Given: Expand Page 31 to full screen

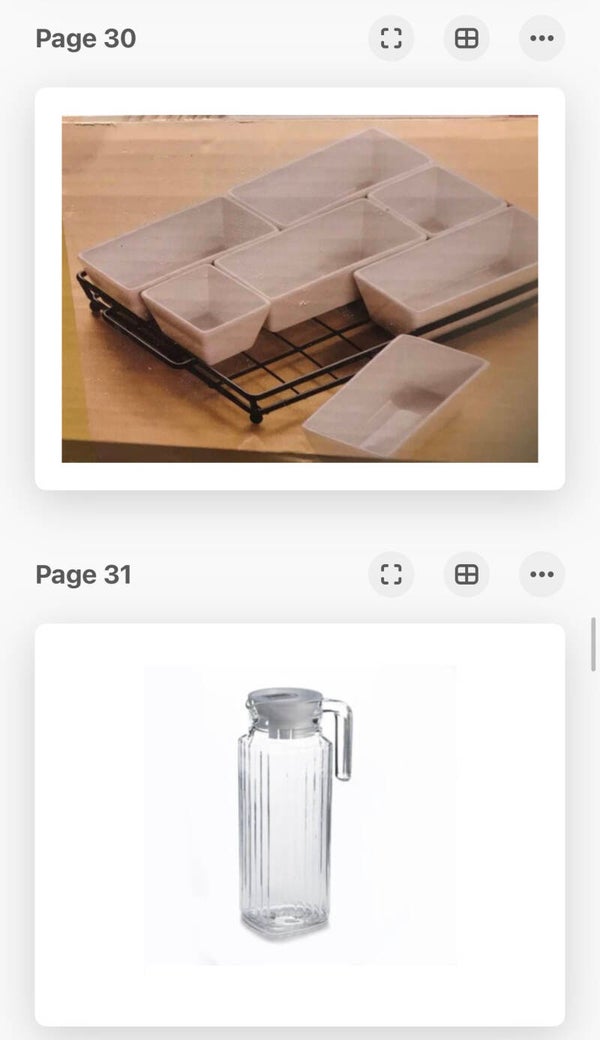Looking at the screenshot, I should point(391,575).
